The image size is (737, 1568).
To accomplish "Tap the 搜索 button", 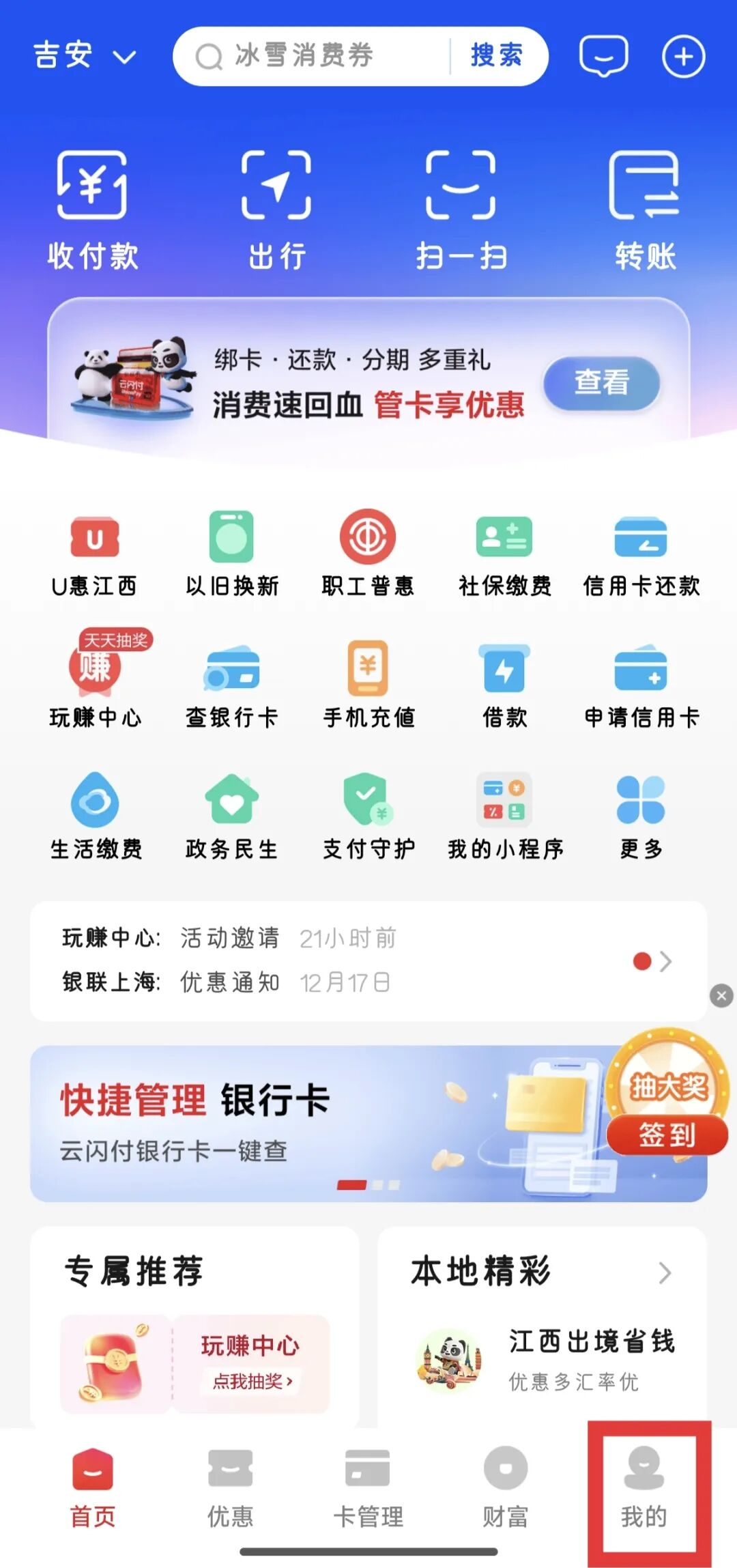I will 497,56.
